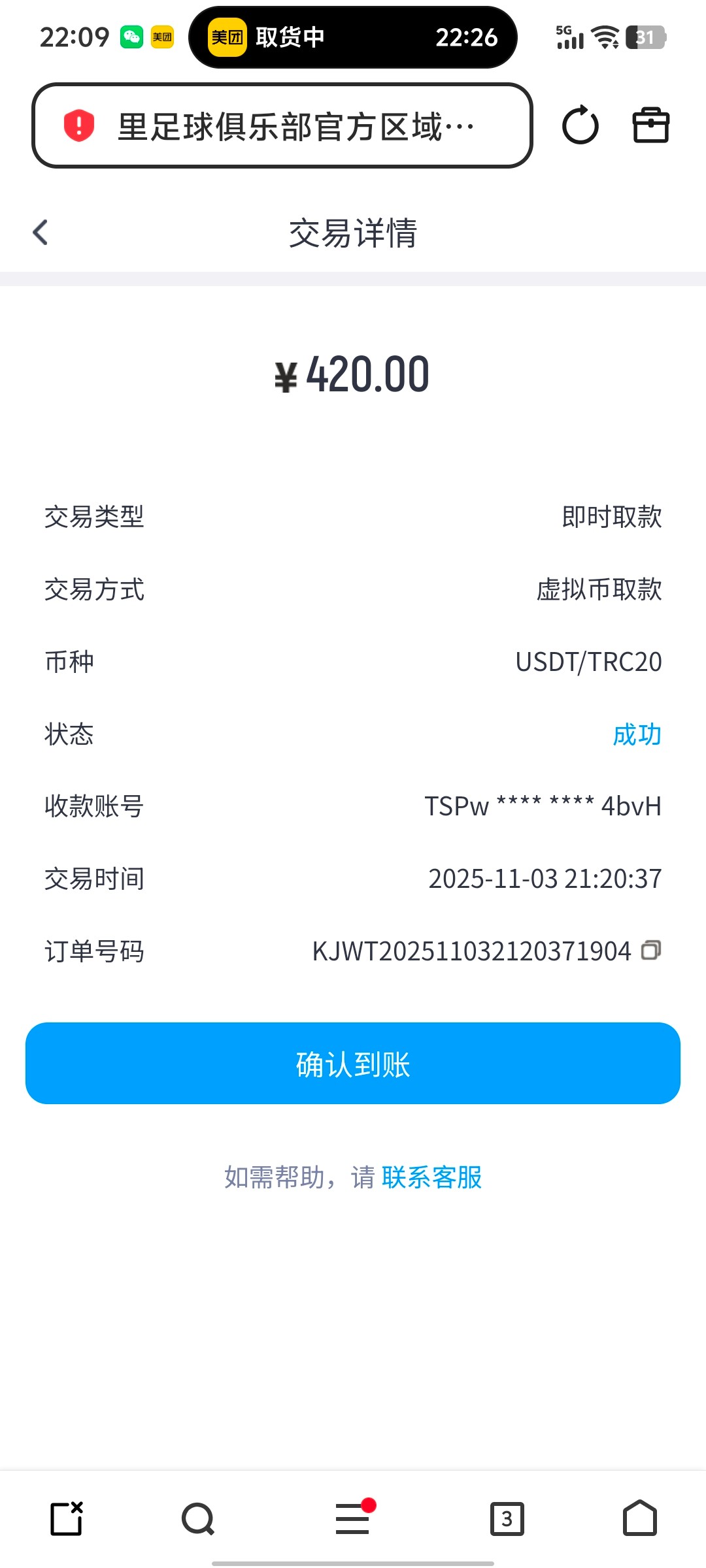The width and height of the screenshot is (706, 1568).
Task: Open the tab switcher showing 3 tabs
Action: 509,1519
